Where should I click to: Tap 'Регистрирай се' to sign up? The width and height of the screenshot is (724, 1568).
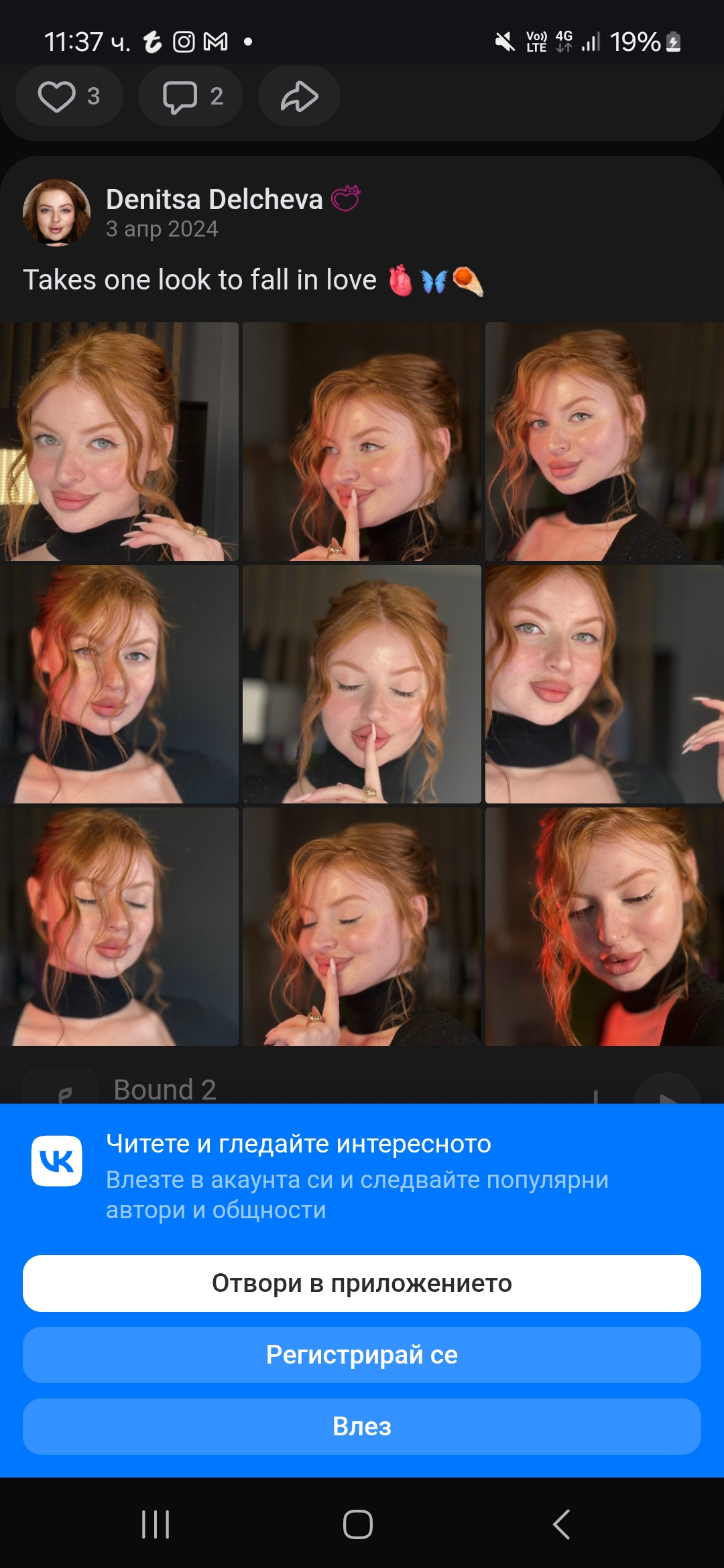click(x=362, y=1355)
